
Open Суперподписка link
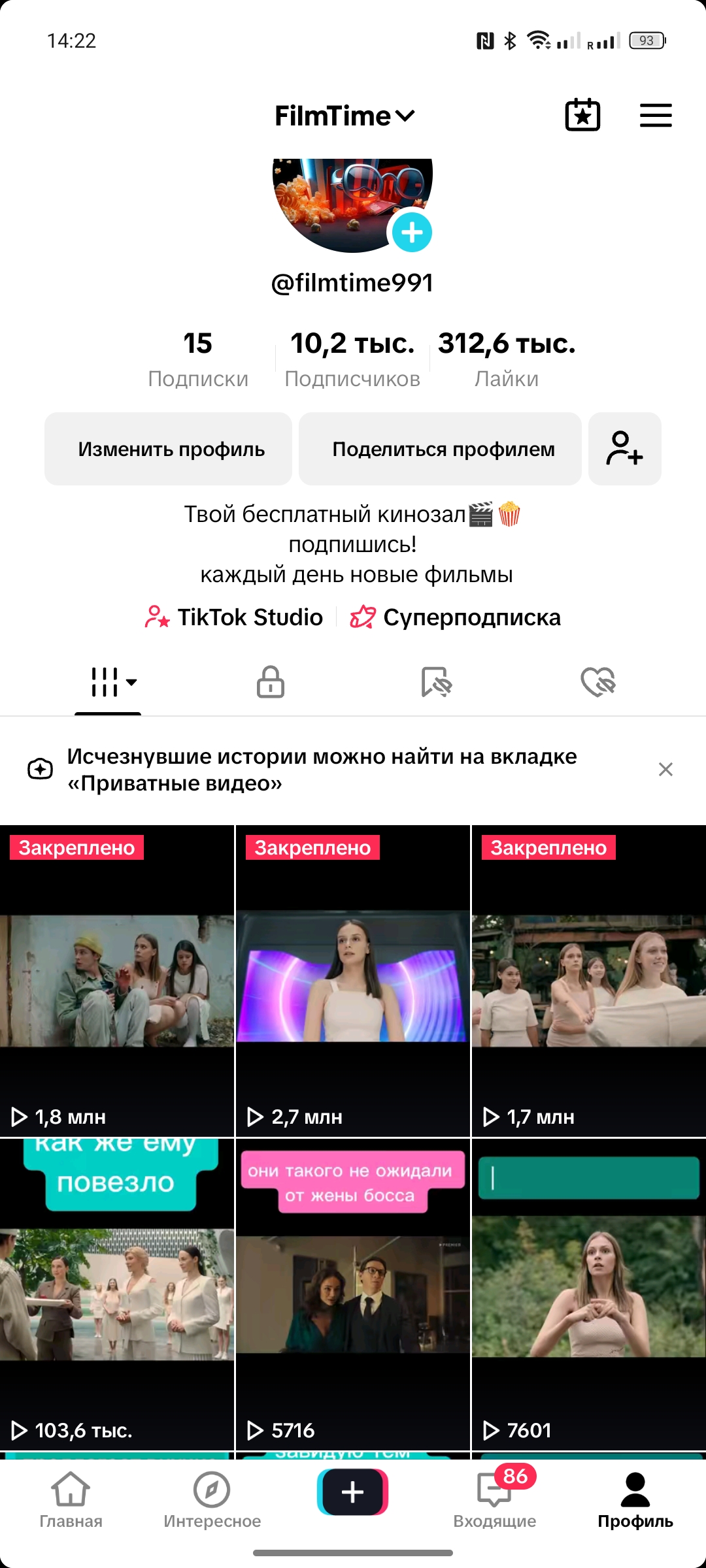pos(456,617)
